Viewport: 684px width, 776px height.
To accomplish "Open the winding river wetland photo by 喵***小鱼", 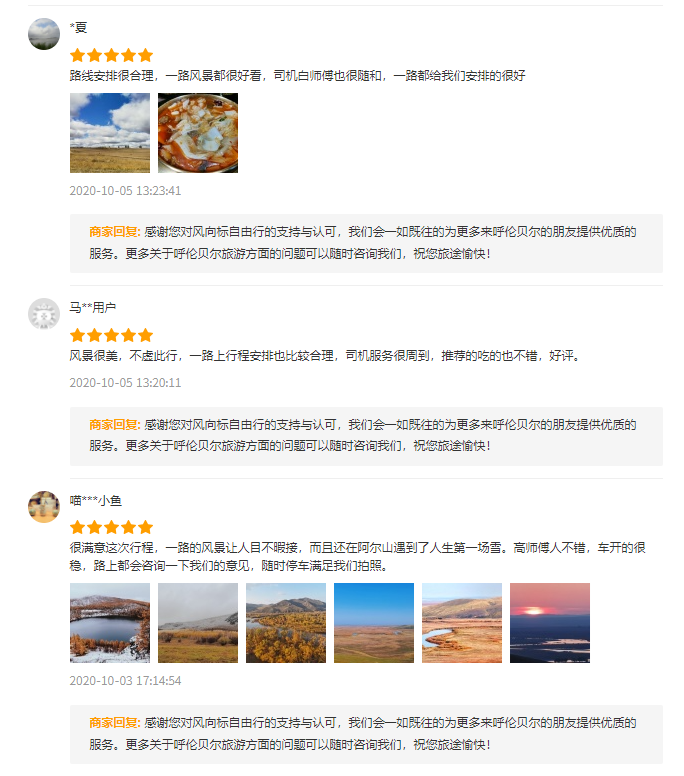I will [x=462, y=623].
